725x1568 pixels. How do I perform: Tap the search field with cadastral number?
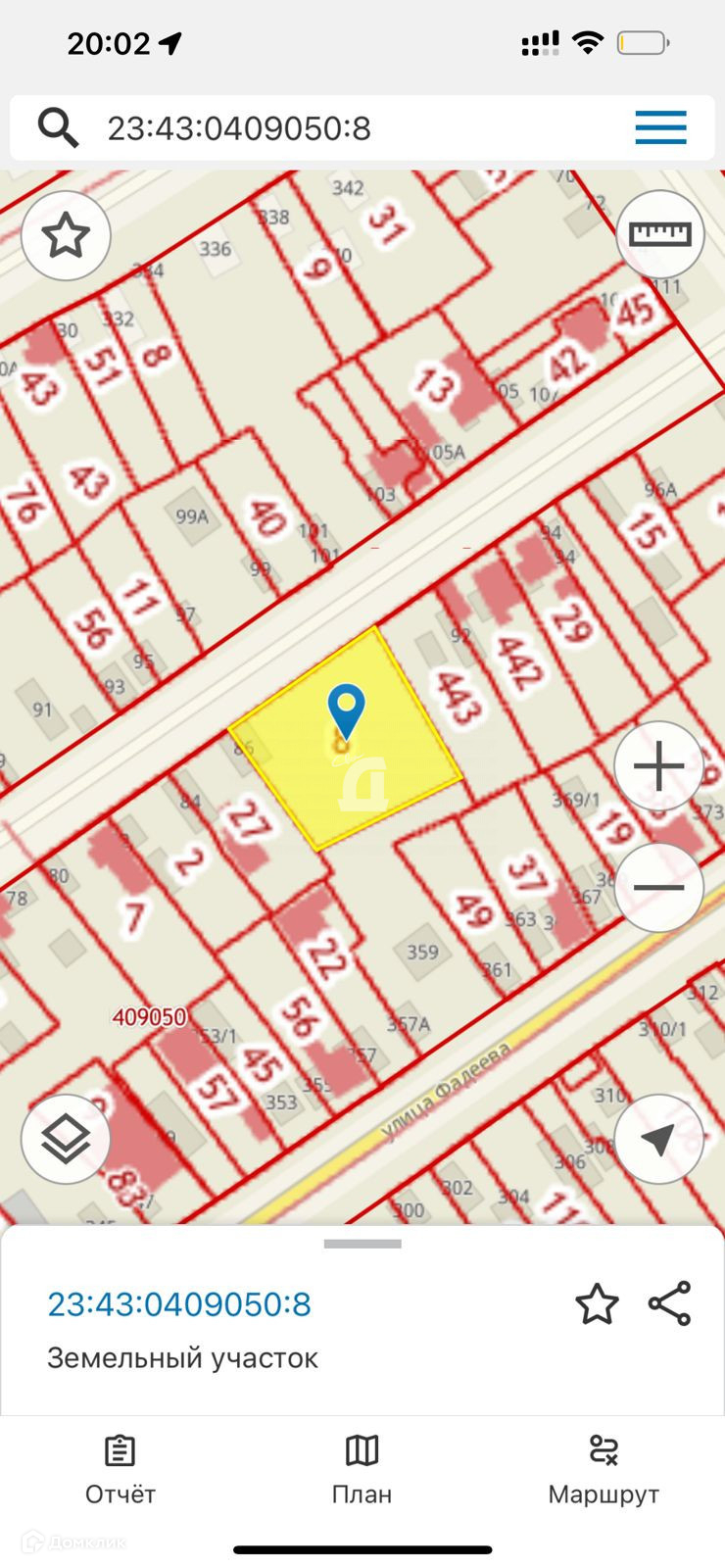coord(333,128)
